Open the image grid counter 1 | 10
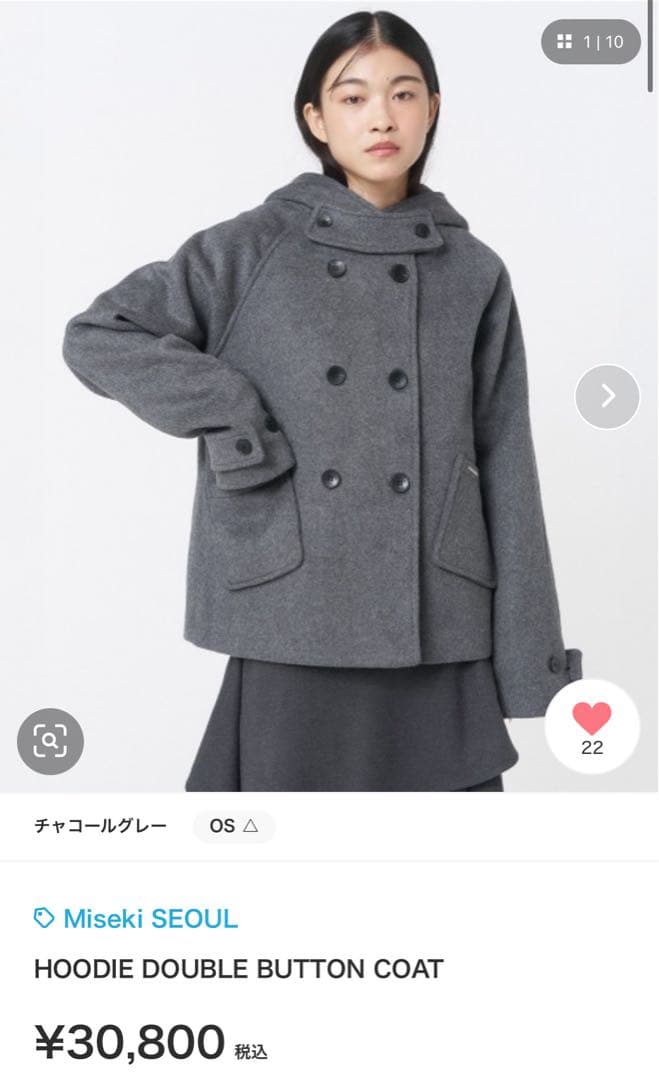Viewport: 659px width, 1080px height. (591, 42)
